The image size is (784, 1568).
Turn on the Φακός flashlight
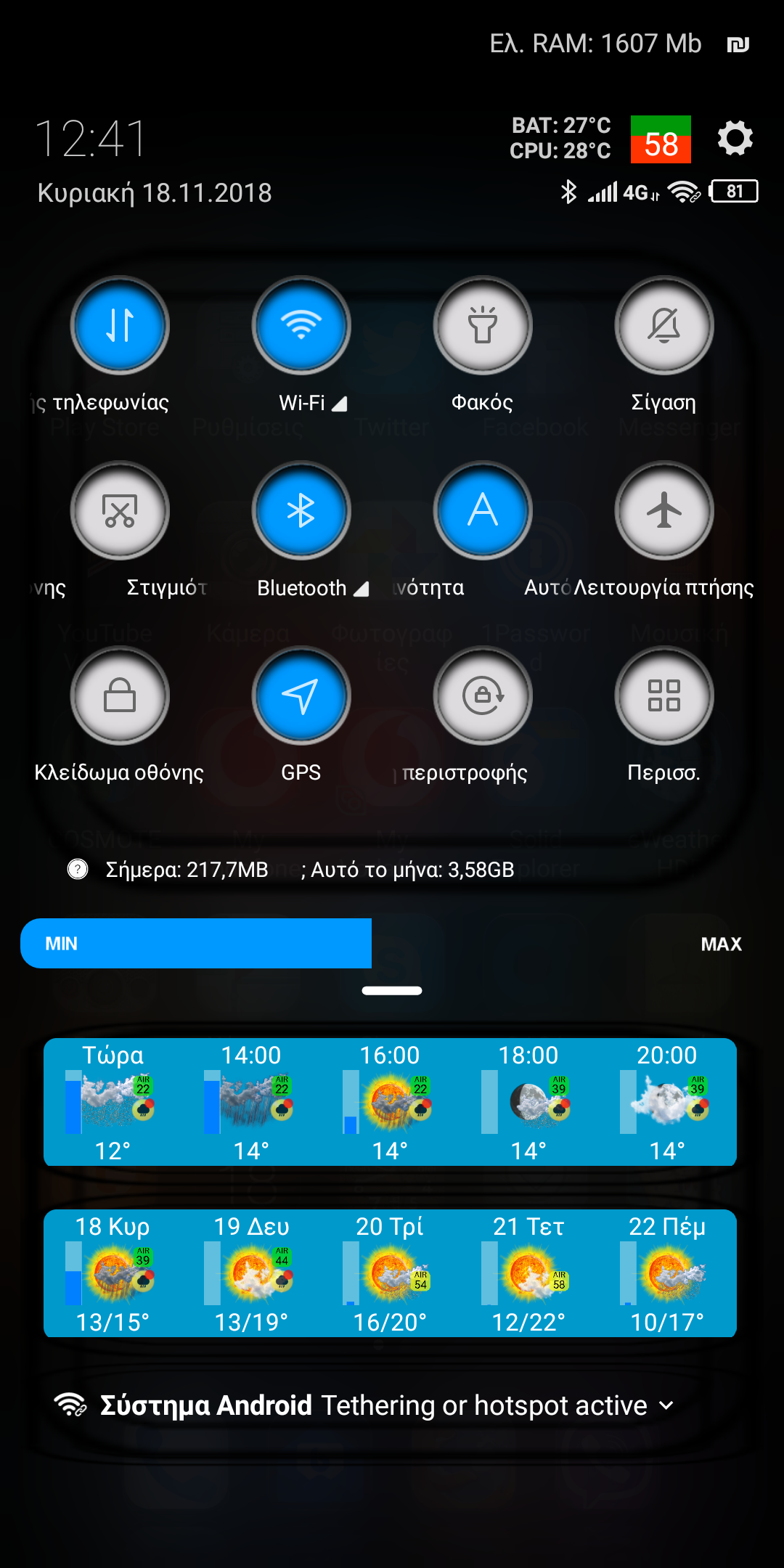tap(483, 324)
